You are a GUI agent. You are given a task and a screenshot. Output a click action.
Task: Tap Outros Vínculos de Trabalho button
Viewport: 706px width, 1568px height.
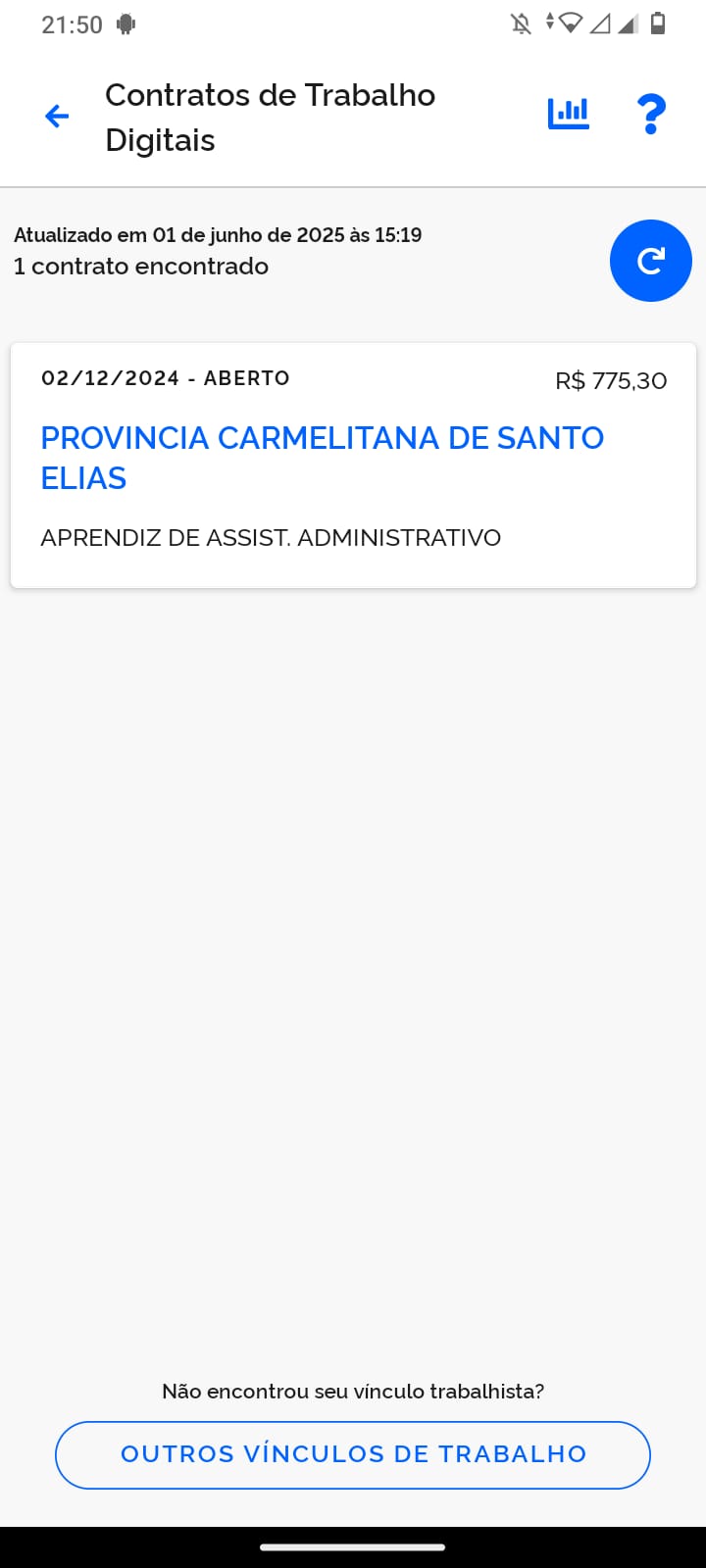pyautogui.click(x=353, y=1454)
